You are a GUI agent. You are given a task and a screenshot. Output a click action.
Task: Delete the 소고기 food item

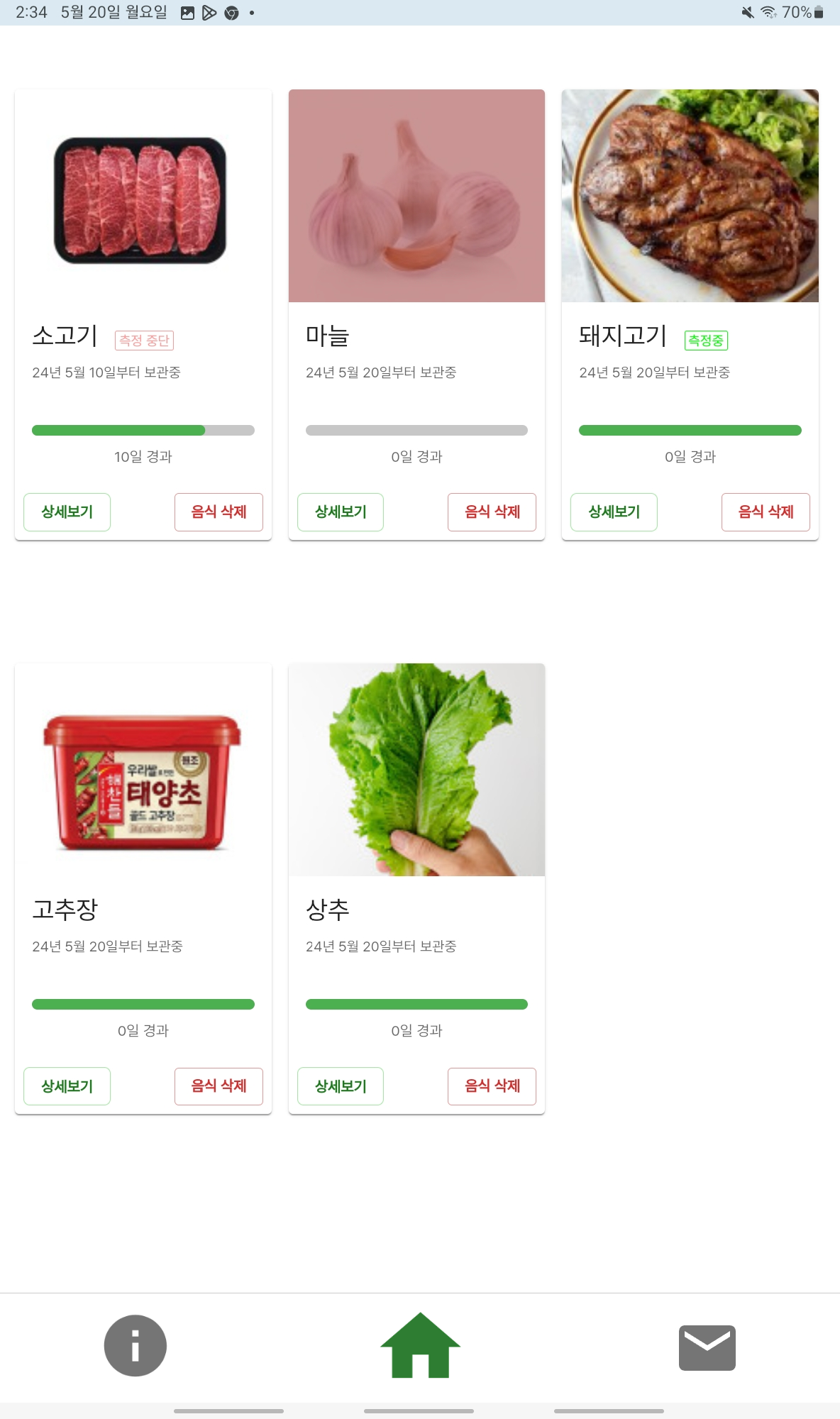[x=219, y=512]
